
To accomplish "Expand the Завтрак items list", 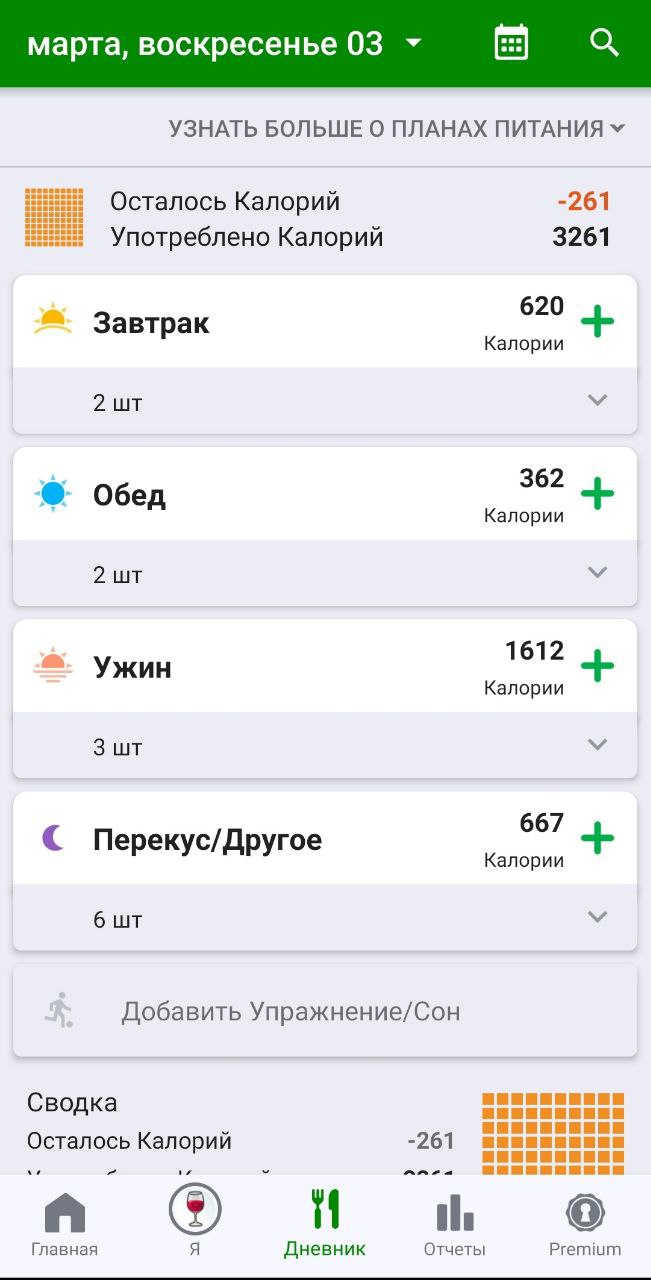I will (597, 401).
